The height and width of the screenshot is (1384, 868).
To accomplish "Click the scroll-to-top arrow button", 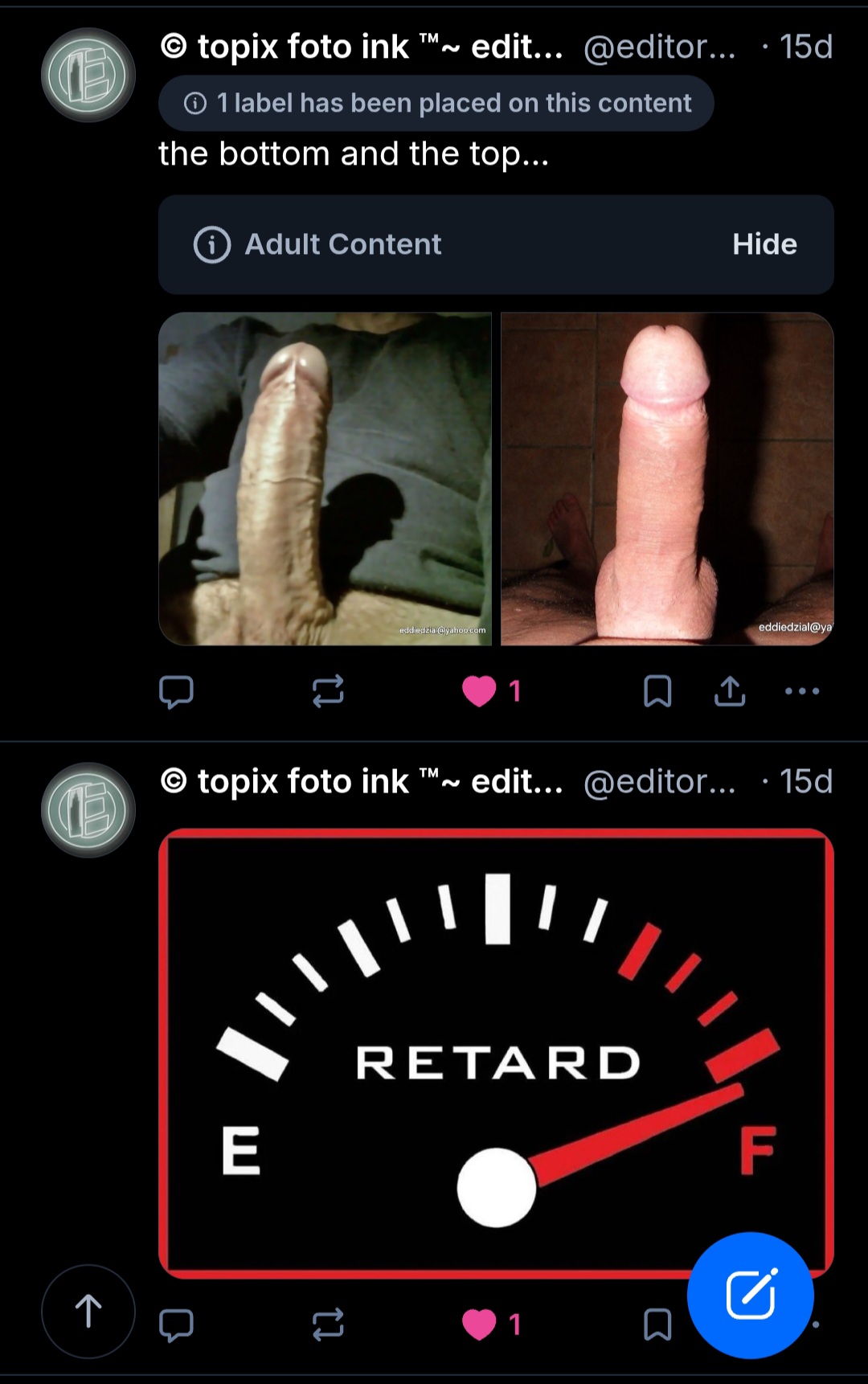I will pyautogui.click(x=88, y=1311).
